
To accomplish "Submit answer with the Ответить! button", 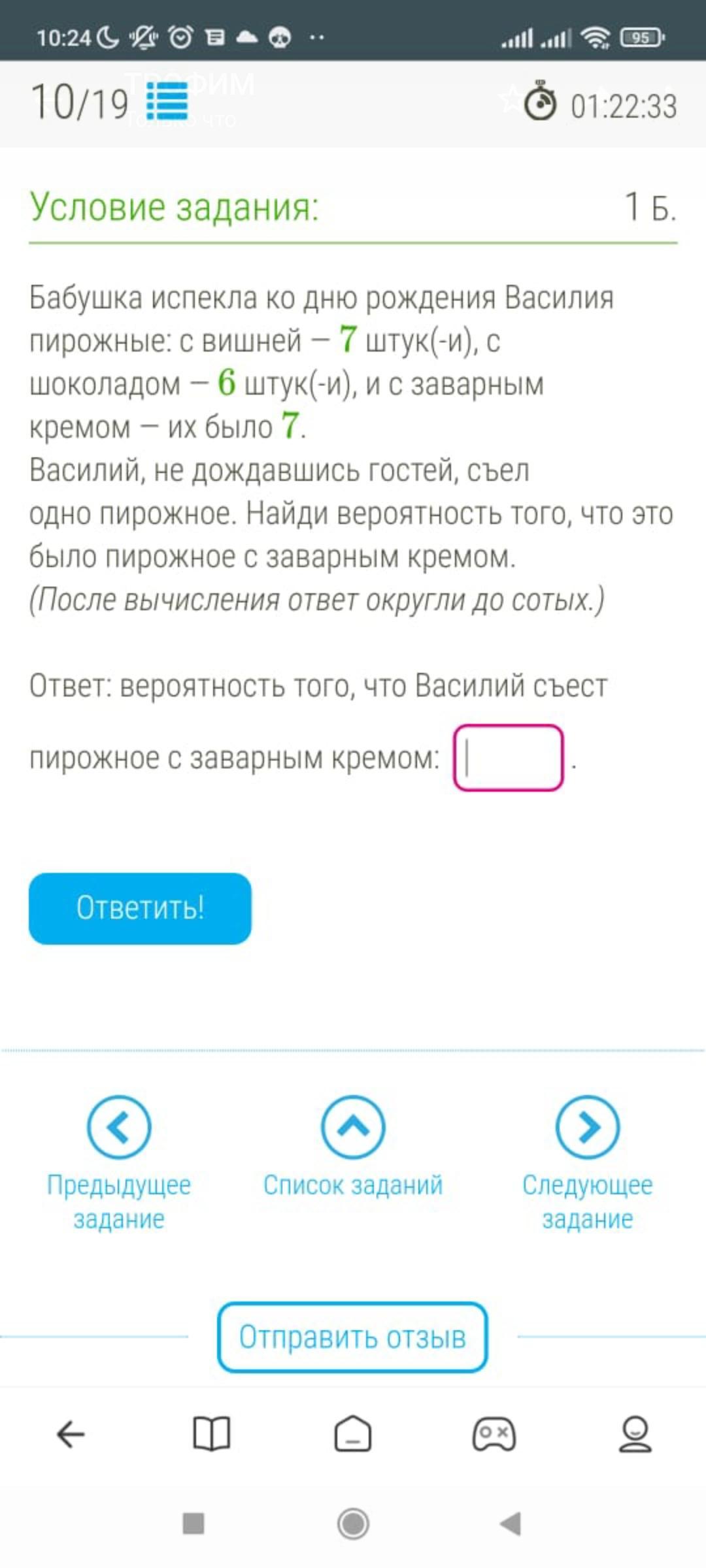I will click(x=140, y=908).
